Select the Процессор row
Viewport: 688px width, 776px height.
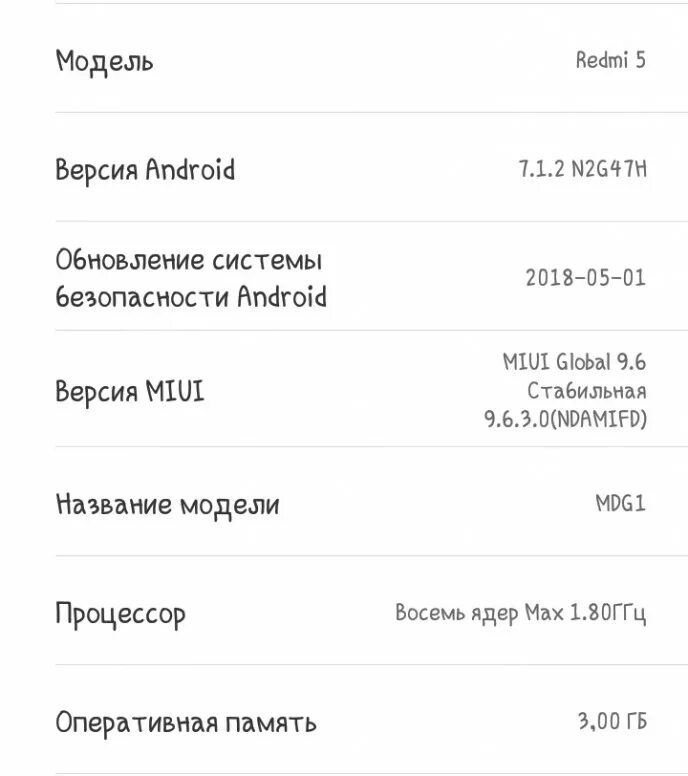pyautogui.click(x=344, y=612)
